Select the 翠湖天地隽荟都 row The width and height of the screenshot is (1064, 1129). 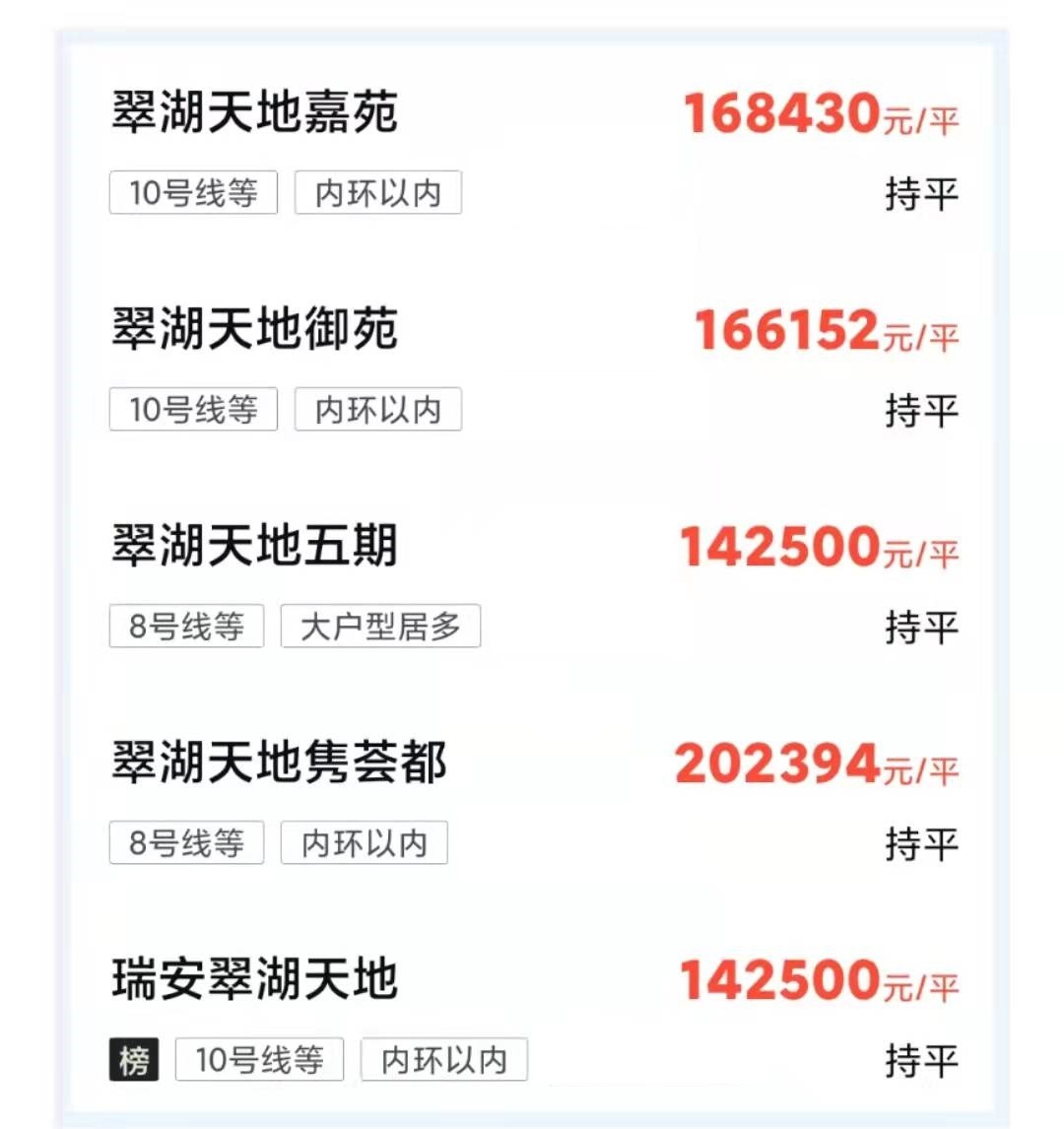point(279,763)
